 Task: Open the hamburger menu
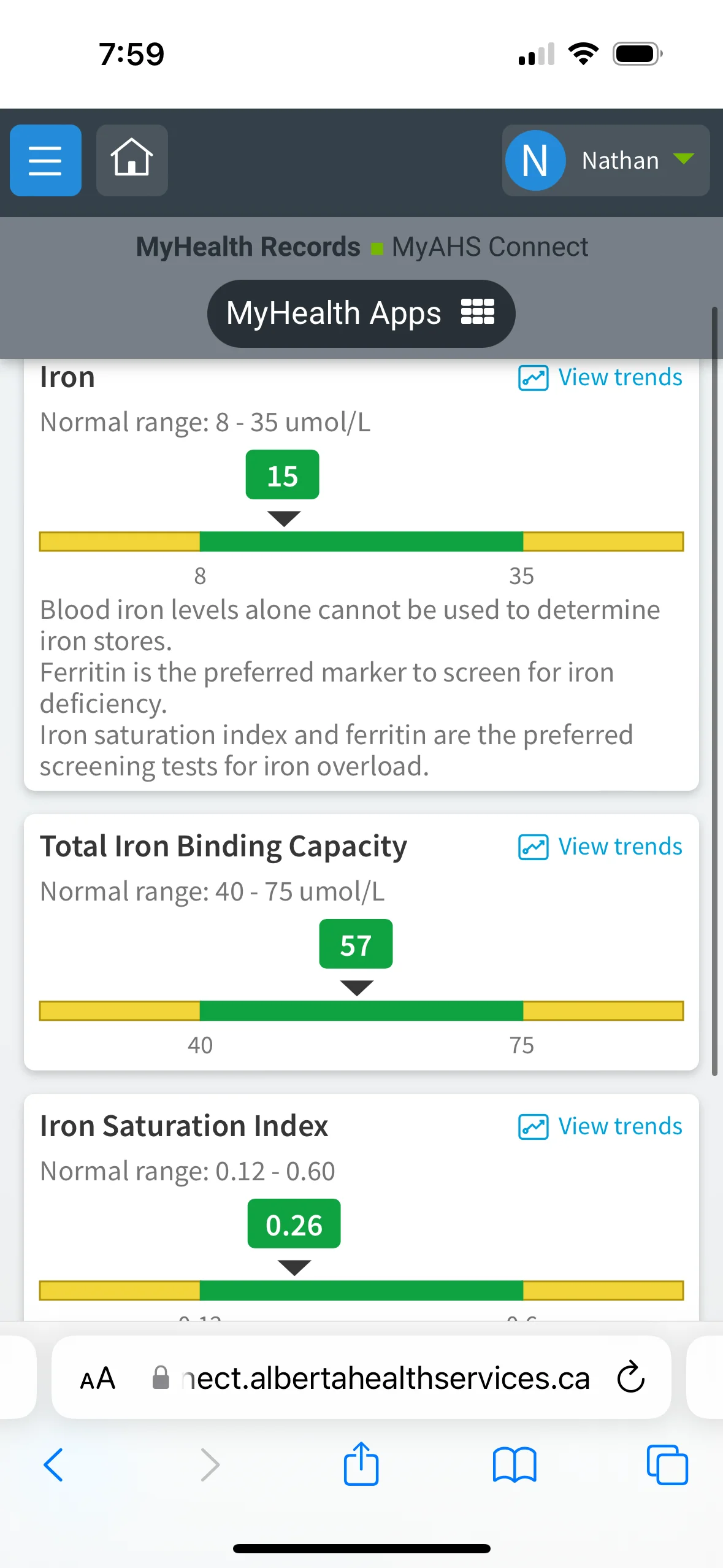[x=45, y=160]
